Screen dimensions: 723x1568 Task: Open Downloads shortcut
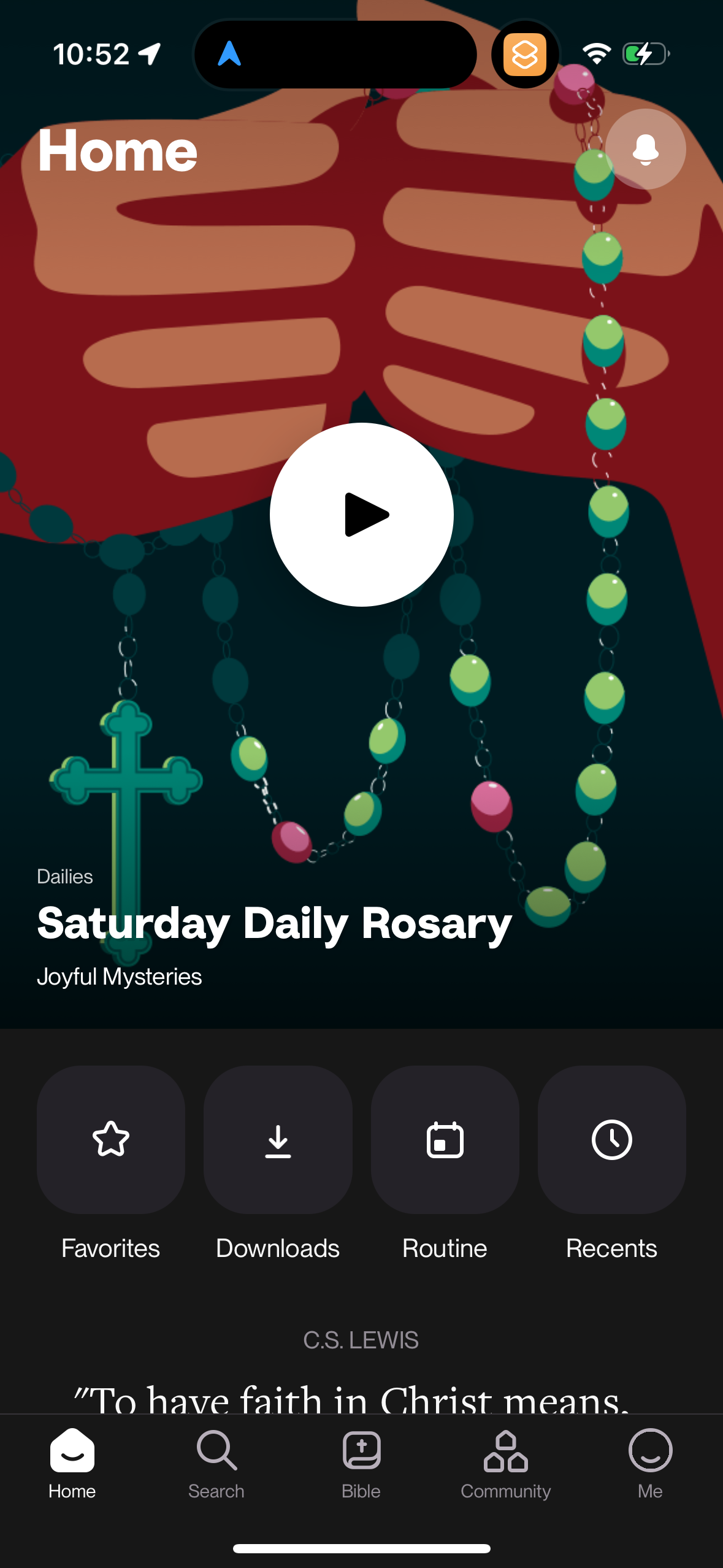(278, 1140)
